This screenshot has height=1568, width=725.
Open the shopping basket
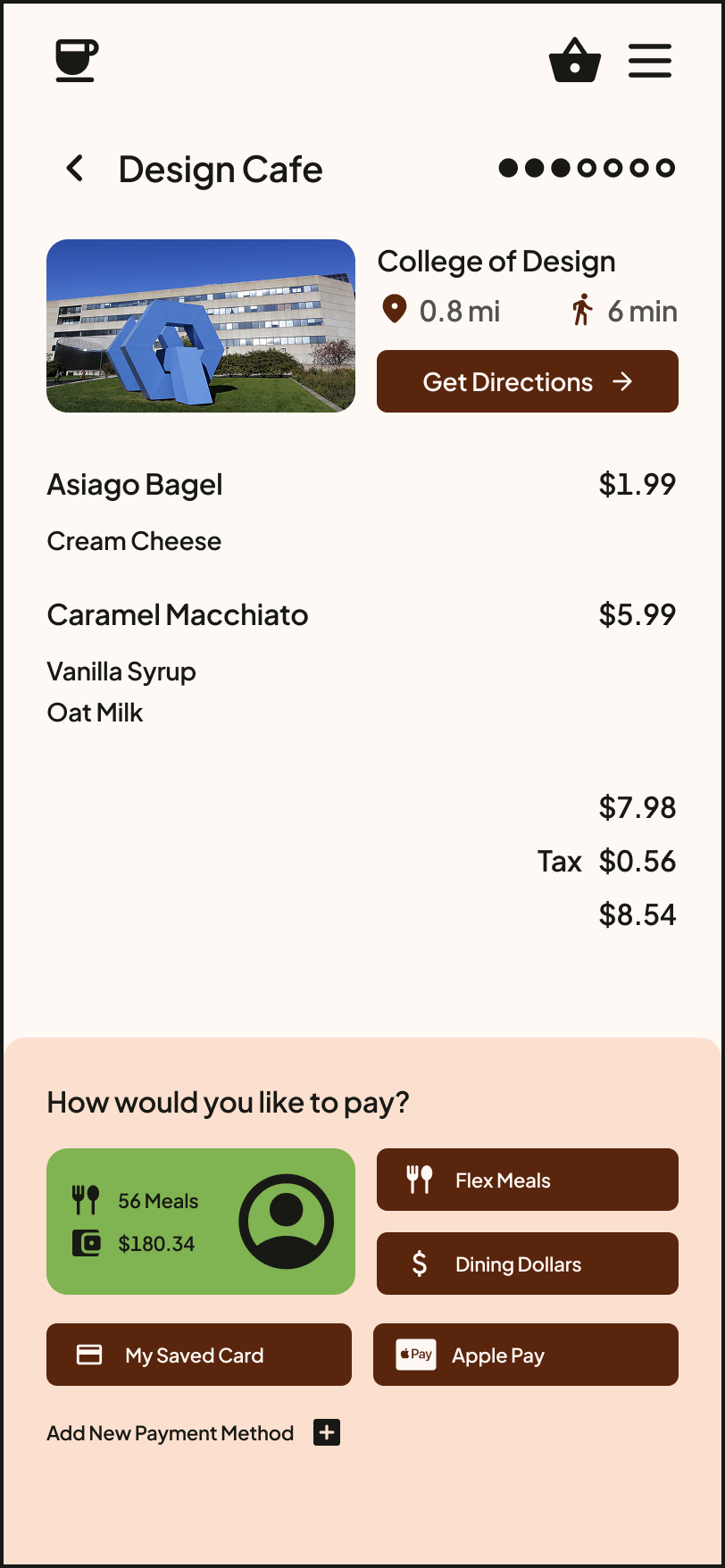574,61
